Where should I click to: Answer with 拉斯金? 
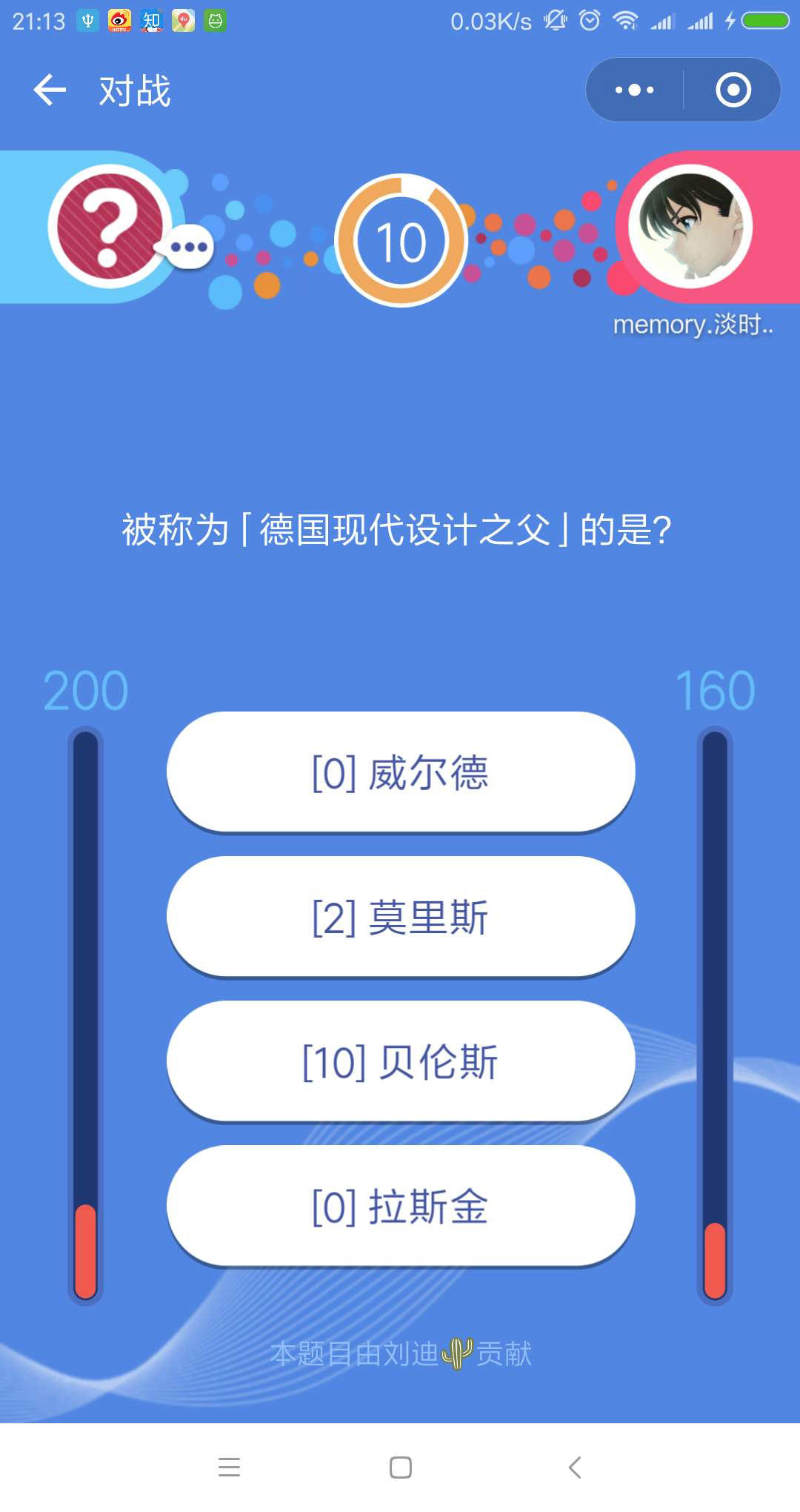[401, 1206]
